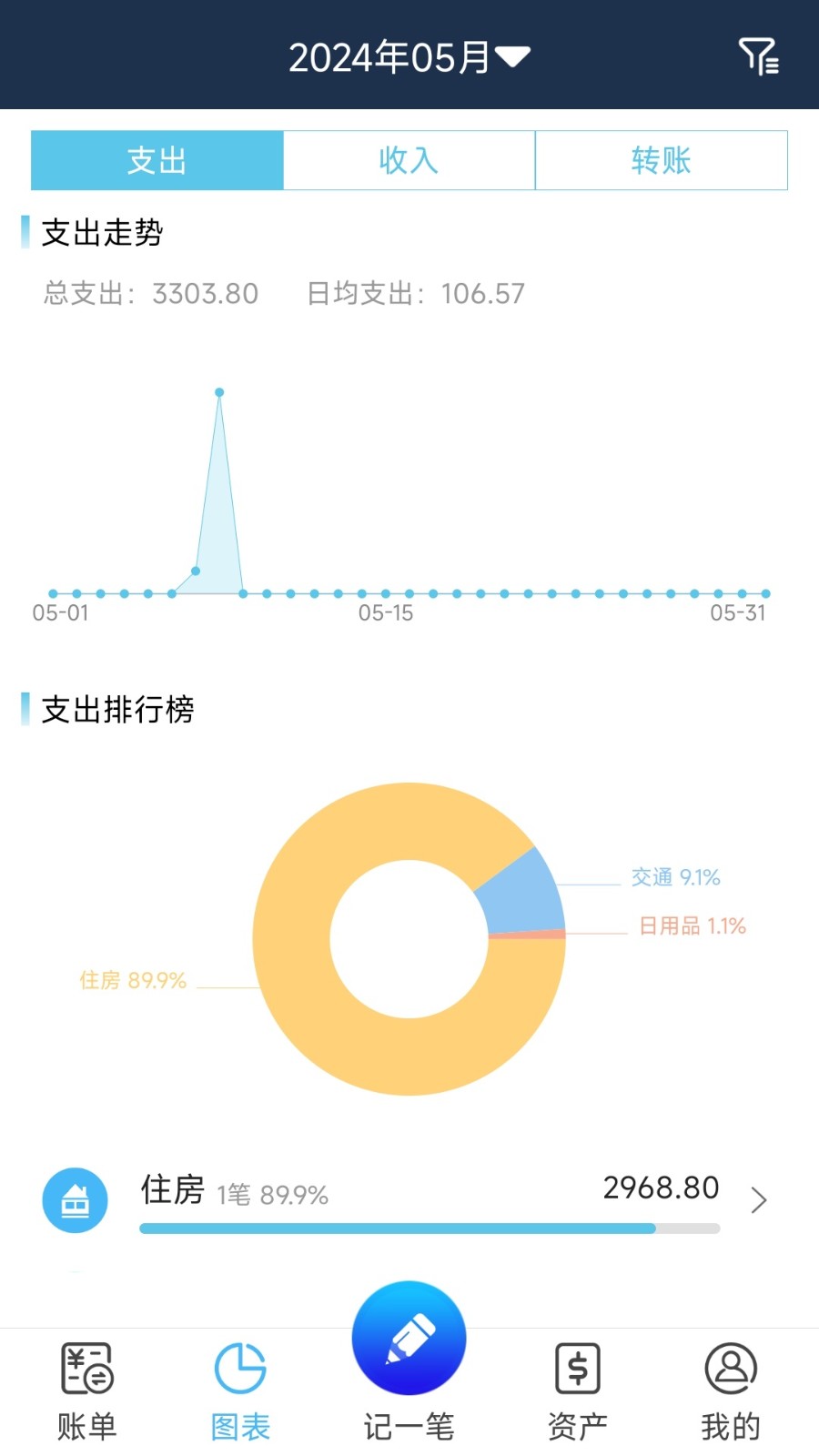Click the 交通 9.1% label
The width and height of the screenshot is (819, 1456).
click(x=675, y=877)
